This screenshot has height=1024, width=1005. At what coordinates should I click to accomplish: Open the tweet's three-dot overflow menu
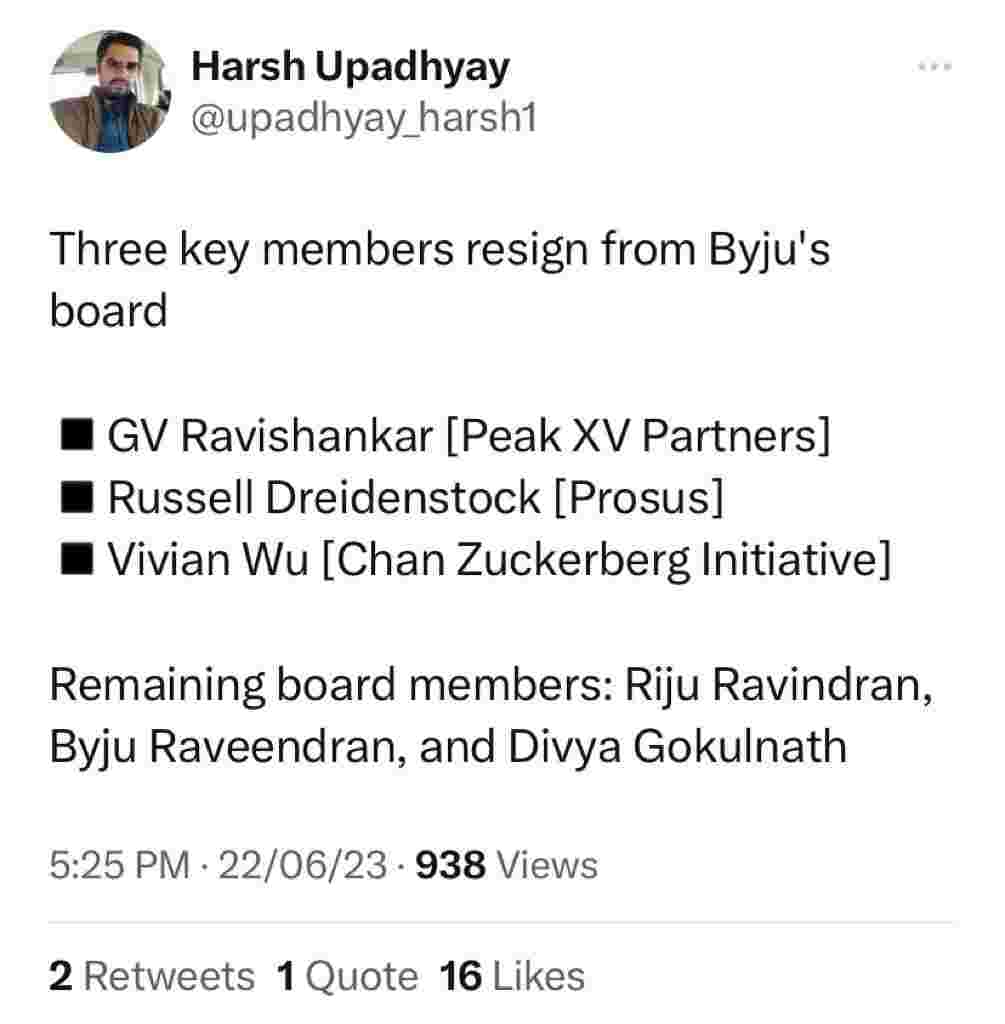coord(934,67)
